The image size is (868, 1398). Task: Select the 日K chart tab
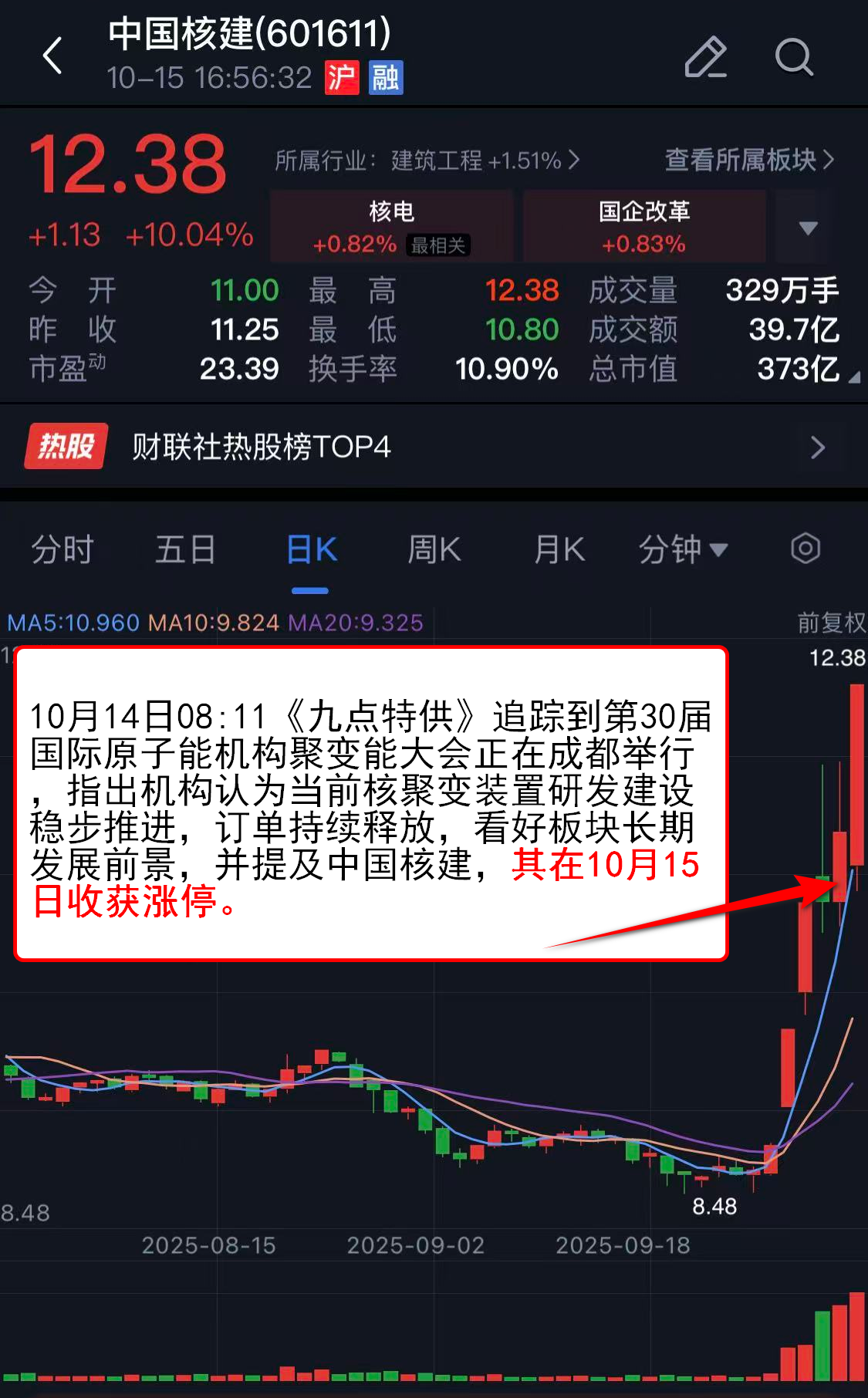(x=311, y=550)
